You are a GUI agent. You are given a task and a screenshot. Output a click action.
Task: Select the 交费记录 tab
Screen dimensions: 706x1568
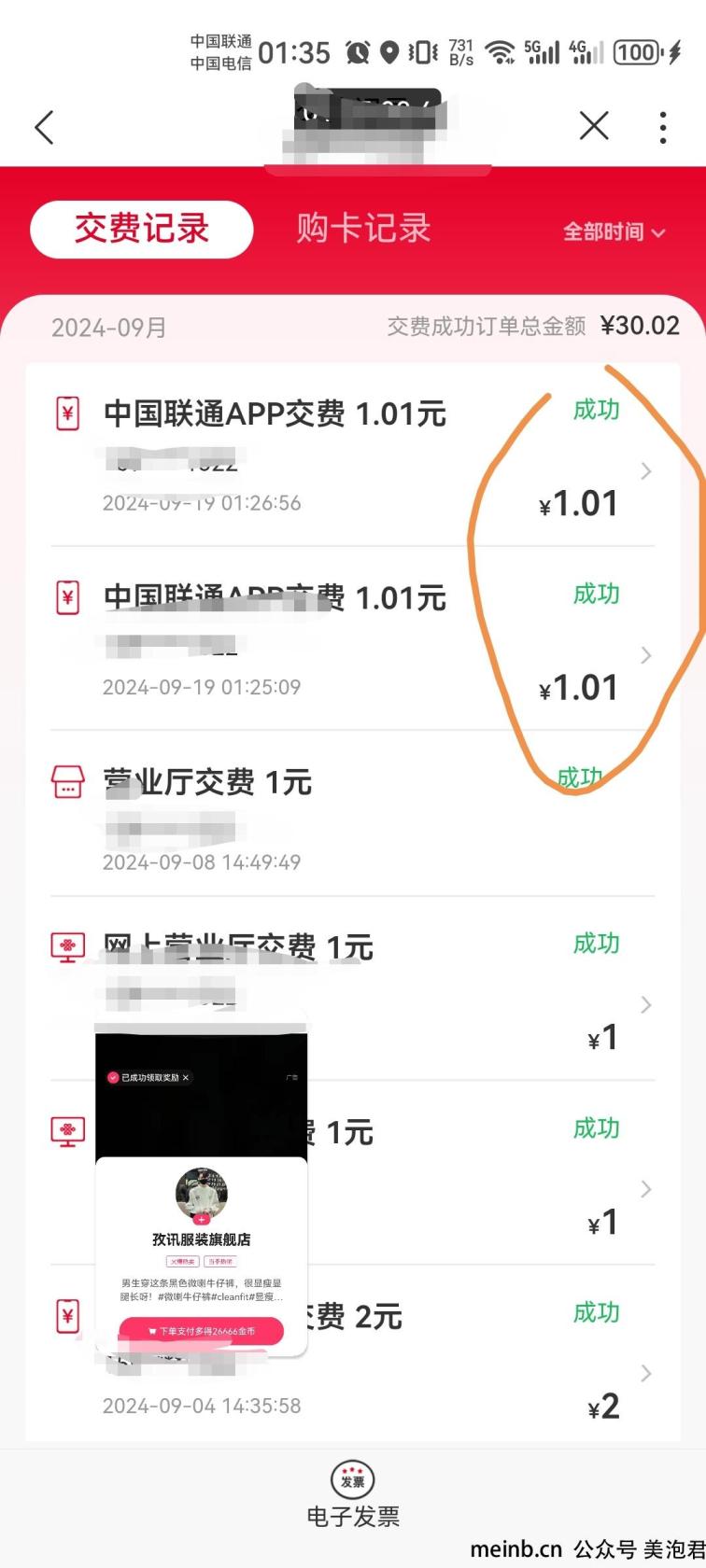click(142, 229)
